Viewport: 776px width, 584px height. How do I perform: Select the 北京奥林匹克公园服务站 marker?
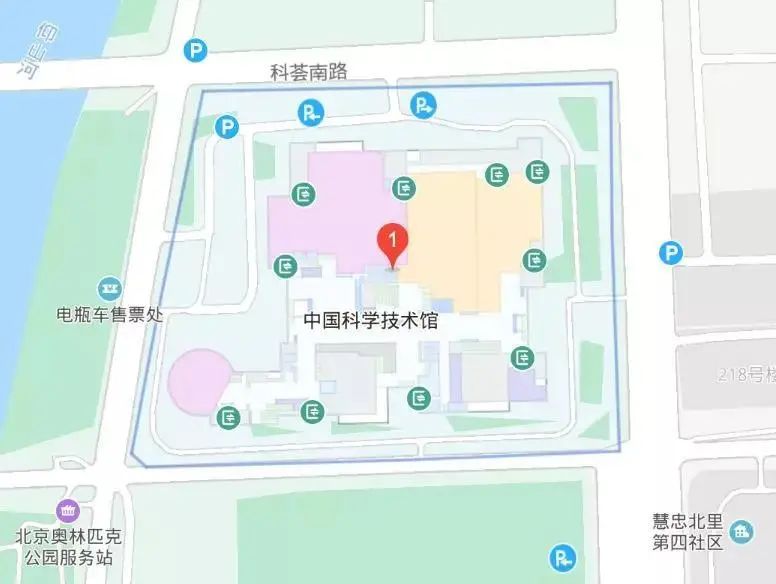[x=68, y=511]
